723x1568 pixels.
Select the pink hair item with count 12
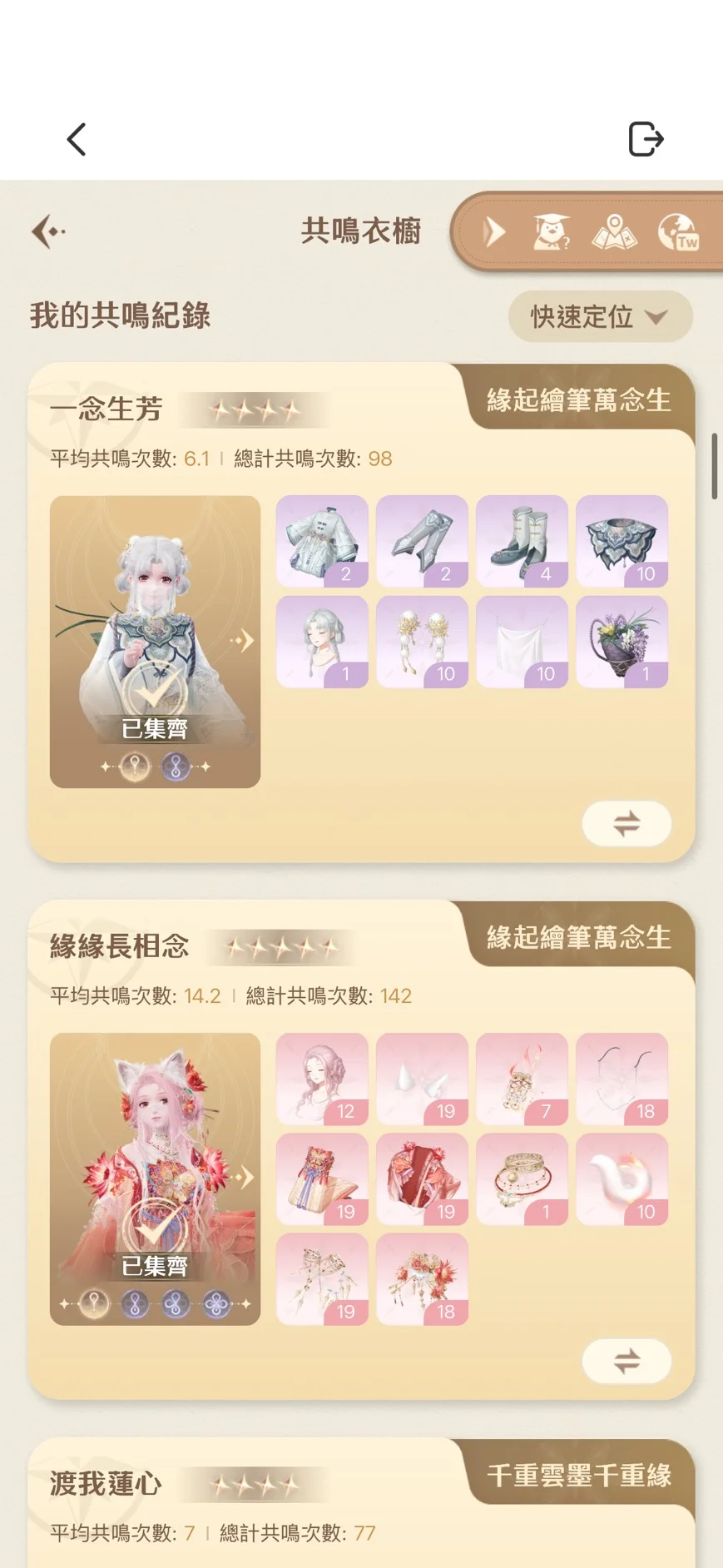(322, 1079)
